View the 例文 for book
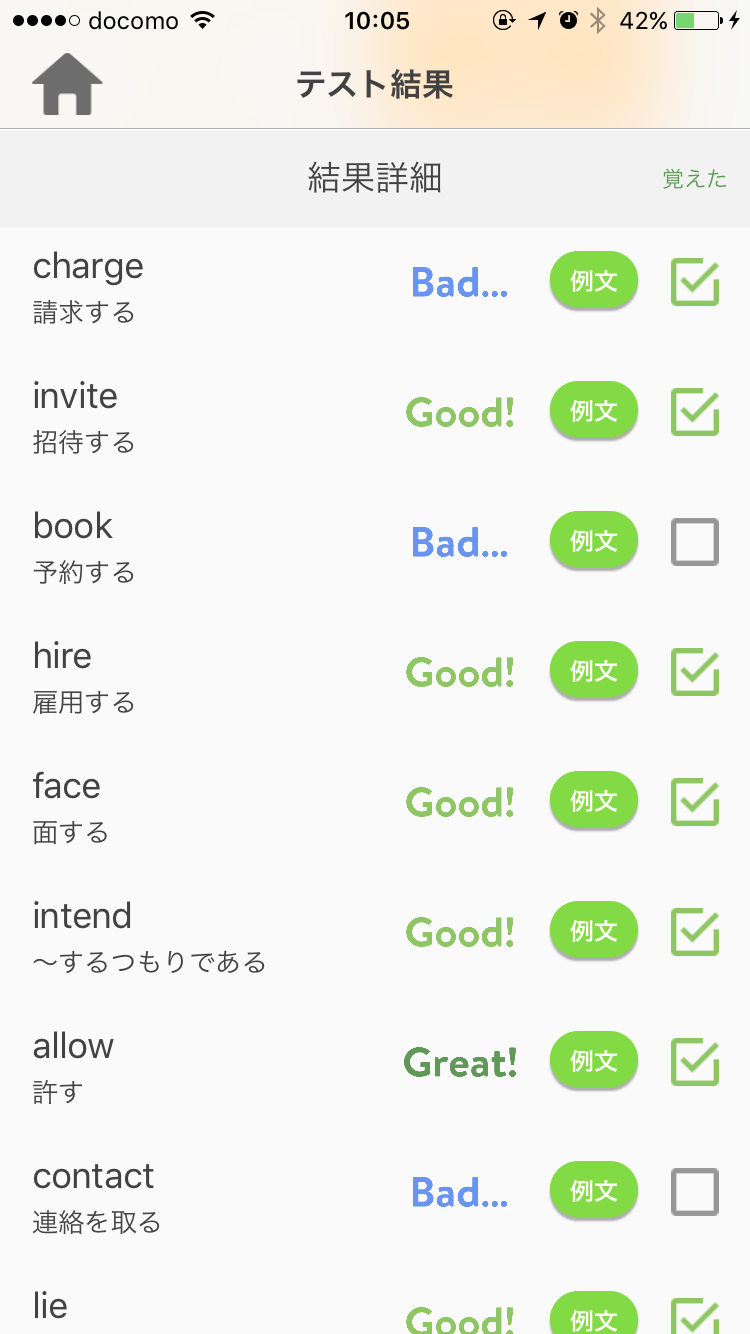The height and width of the screenshot is (1334, 750). [x=594, y=541]
